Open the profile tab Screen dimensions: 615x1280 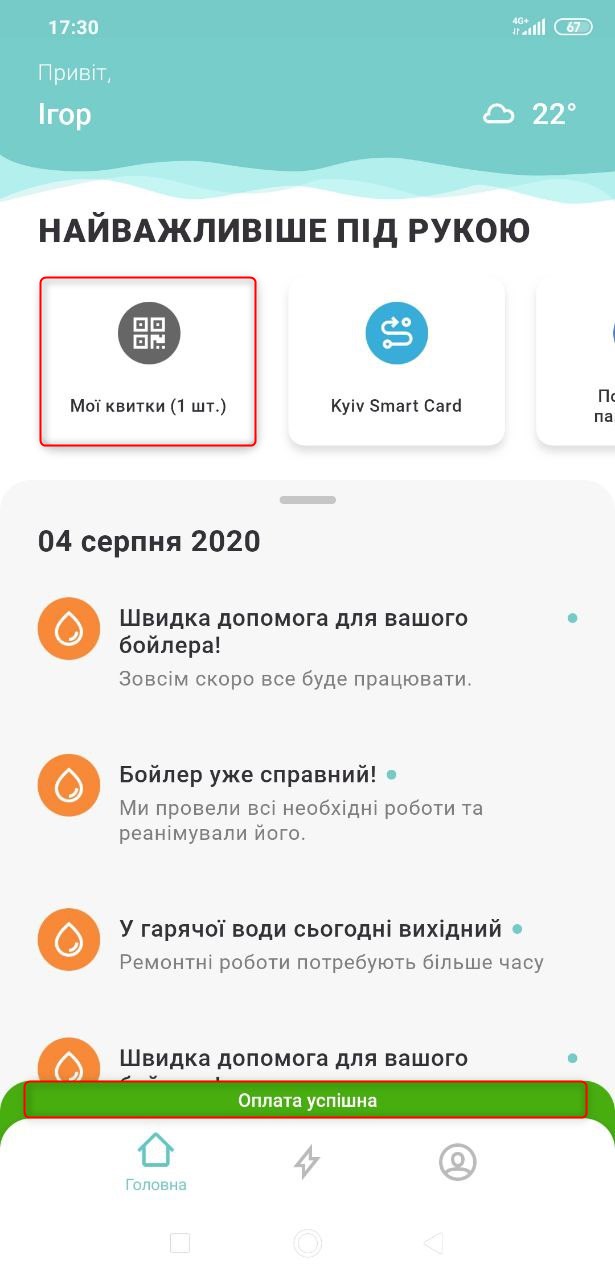coord(458,1162)
